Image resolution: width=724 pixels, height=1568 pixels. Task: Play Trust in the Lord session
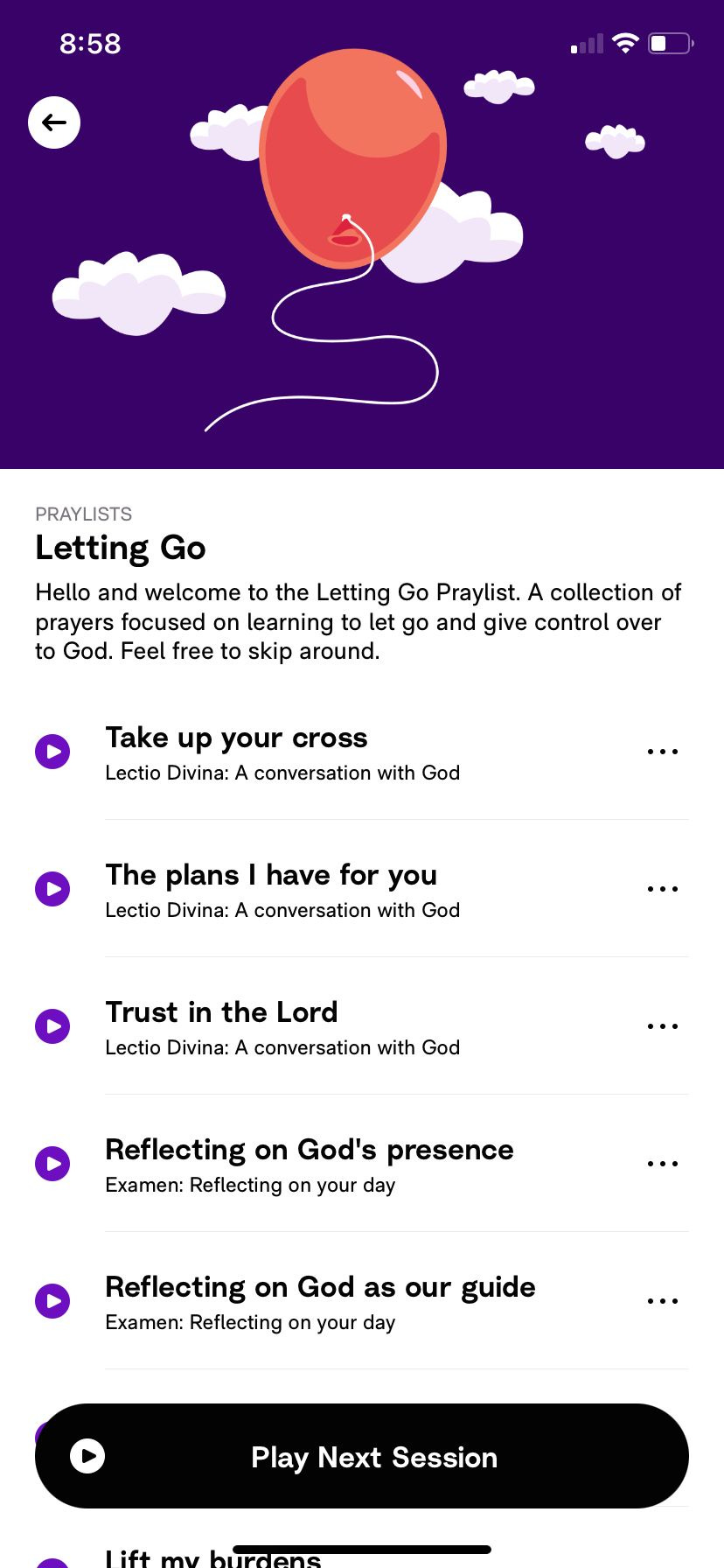point(52,1025)
